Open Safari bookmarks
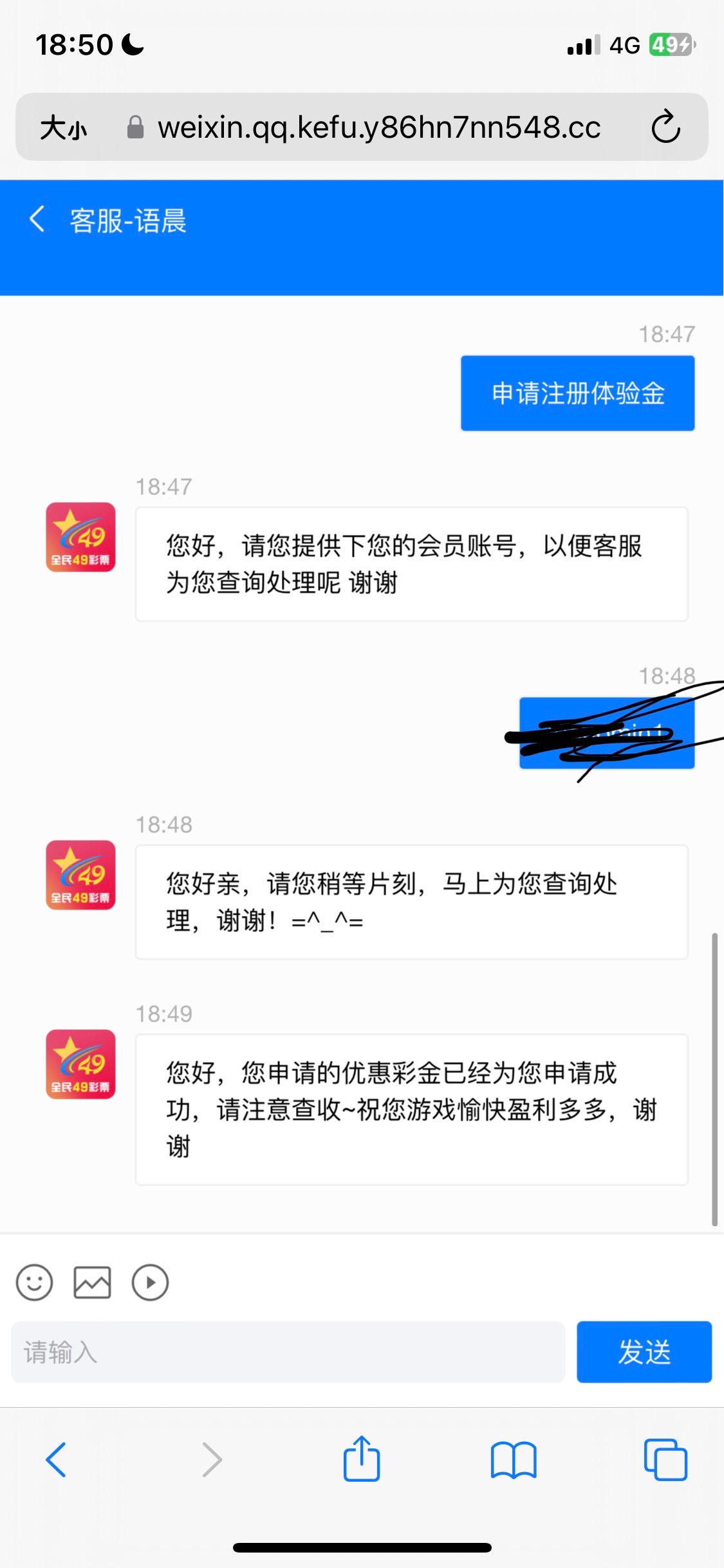 tap(513, 1460)
